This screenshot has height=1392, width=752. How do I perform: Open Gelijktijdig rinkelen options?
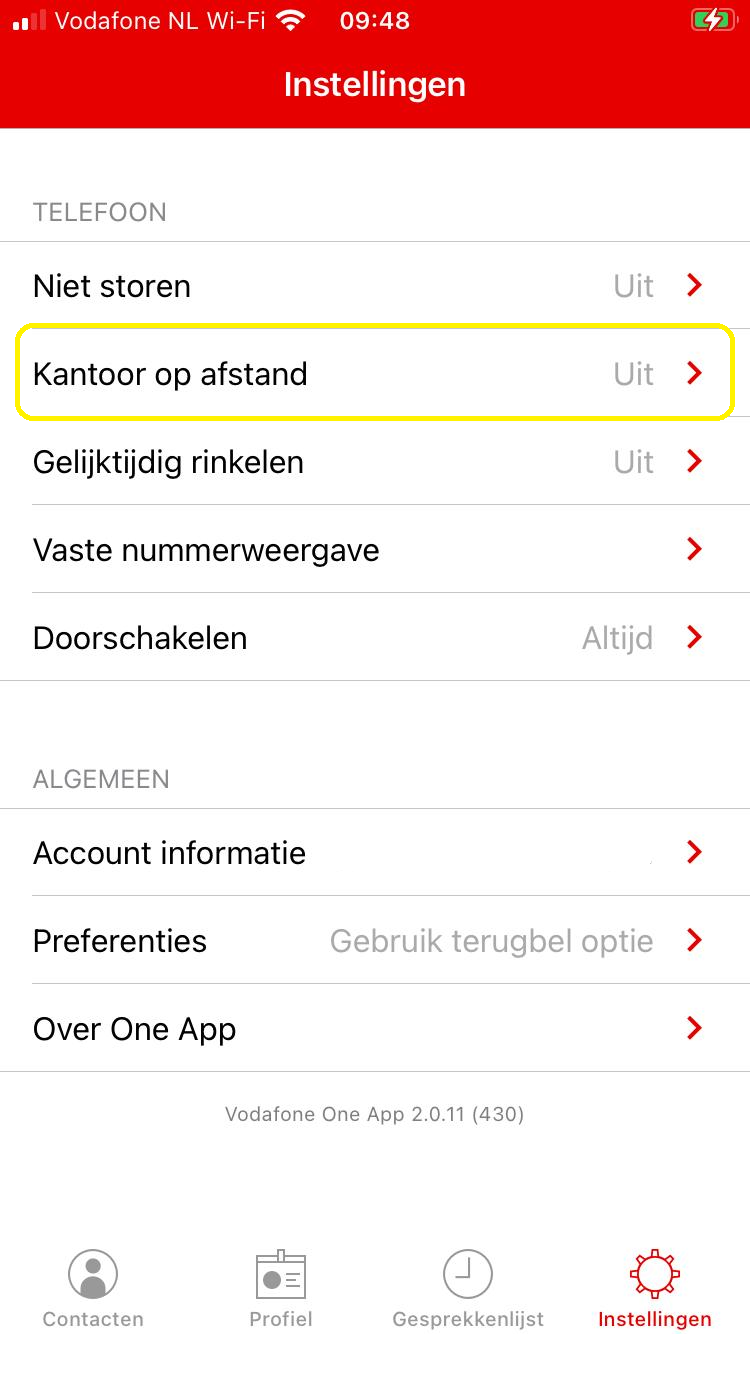point(376,462)
